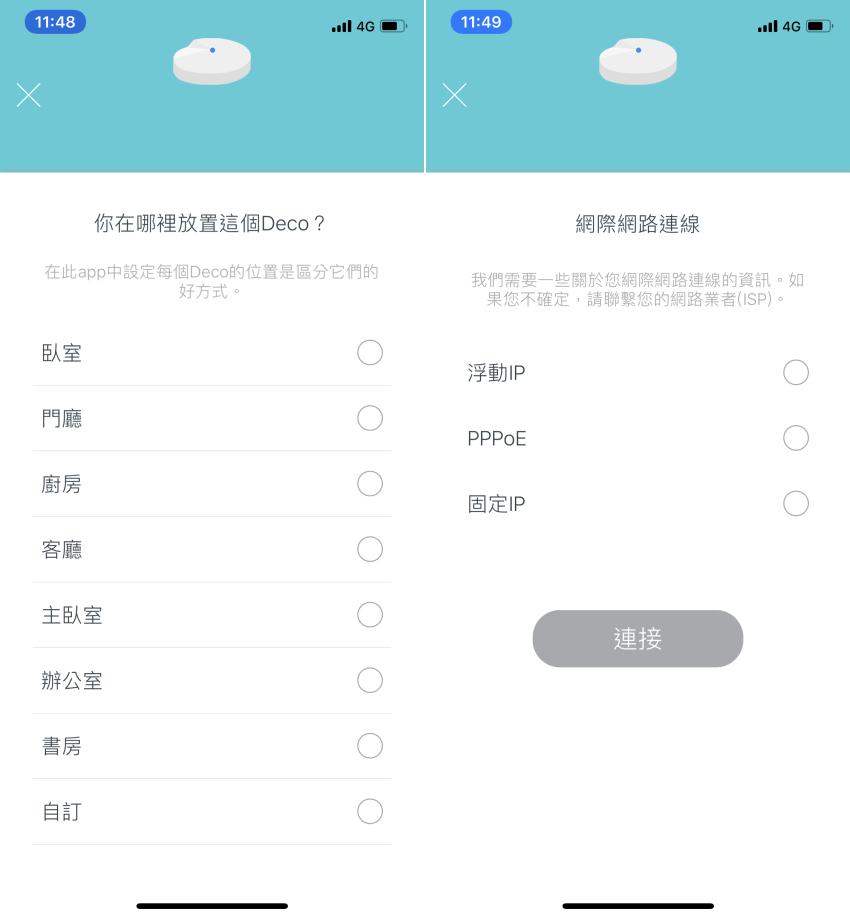The width and height of the screenshot is (850, 918).
Task: Close the 網際網路連線 setup screen
Action: click(x=455, y=95)
